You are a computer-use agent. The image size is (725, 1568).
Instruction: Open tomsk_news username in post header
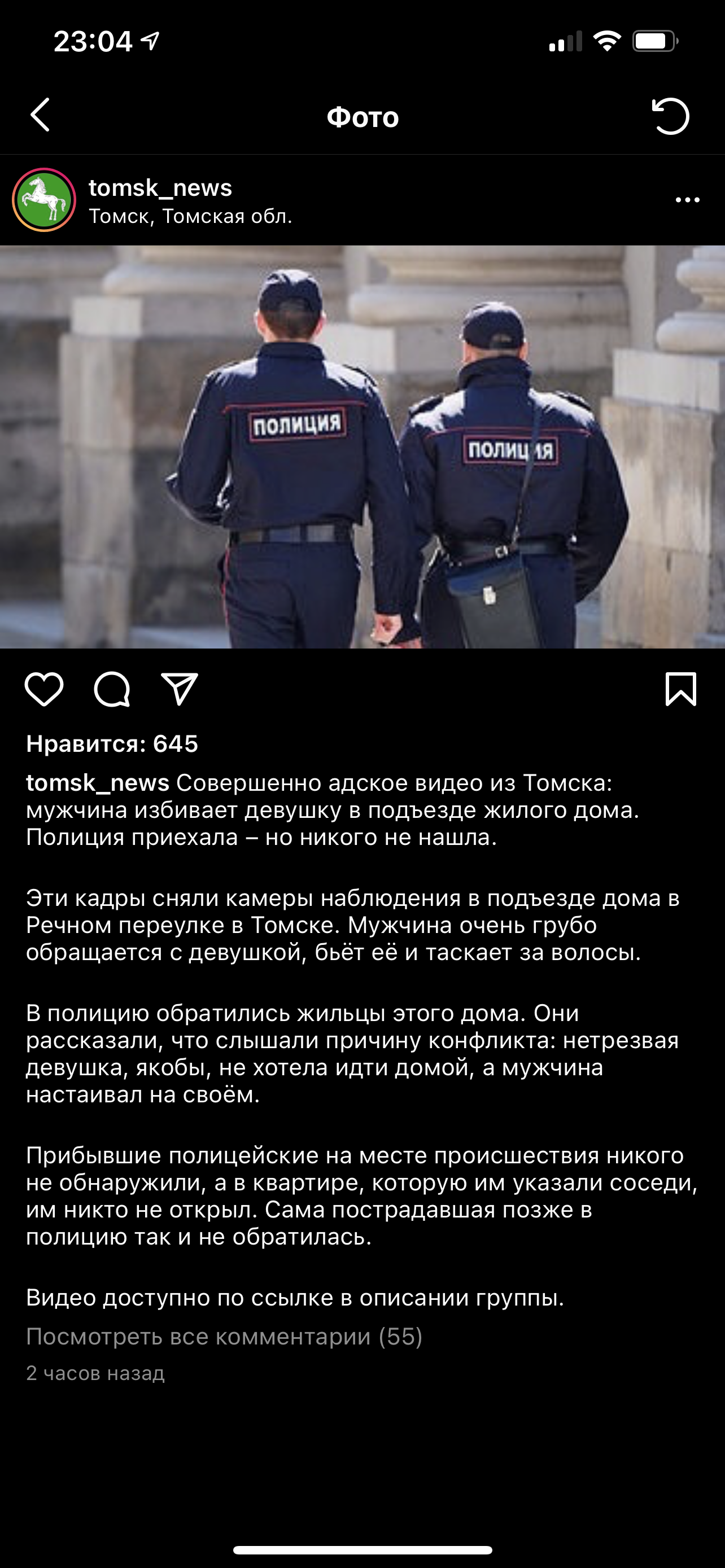(160, 187)
